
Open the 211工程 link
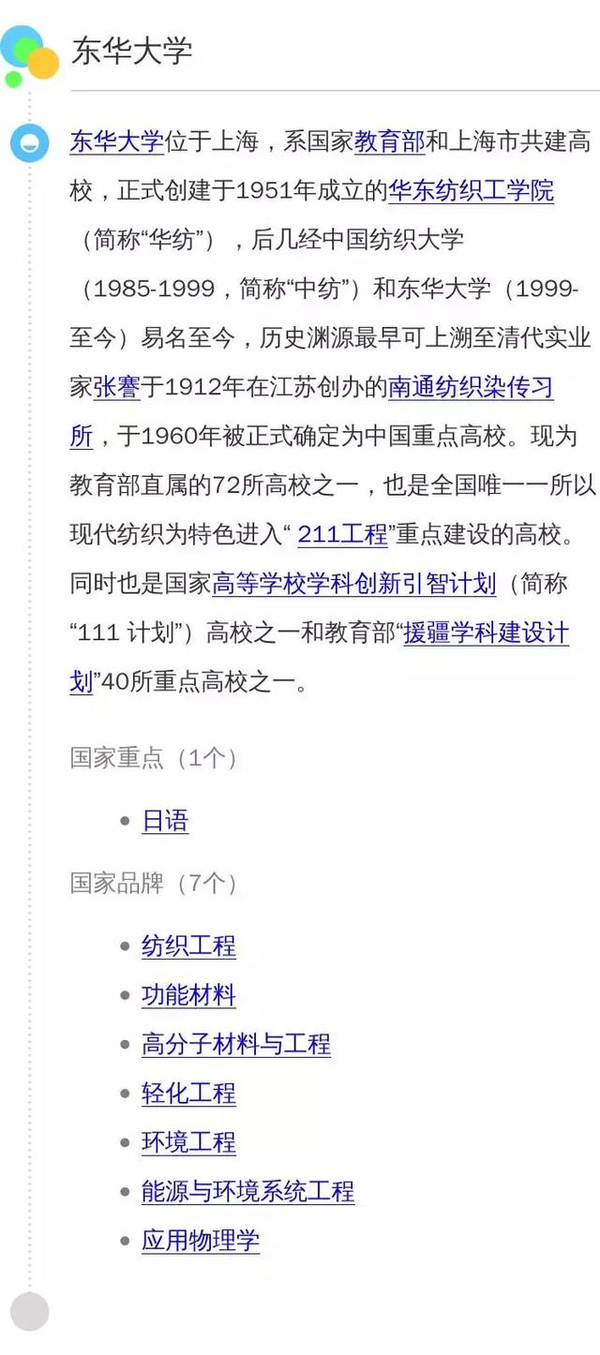point(343,534)
